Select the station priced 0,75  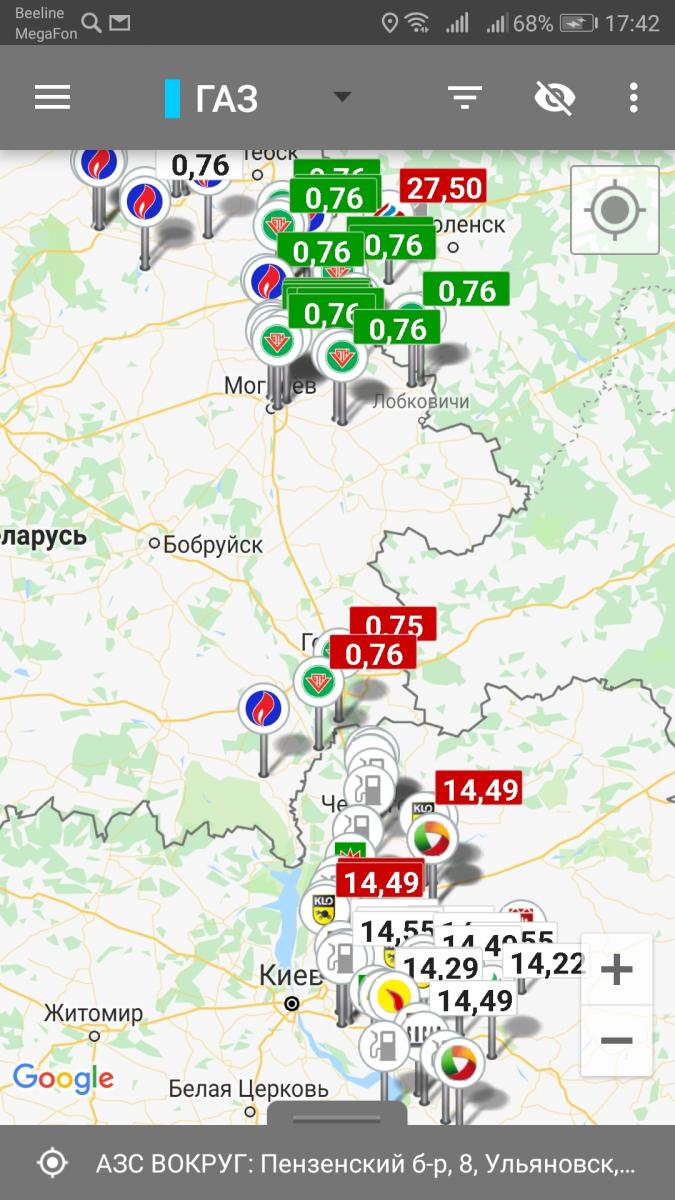point(394,624)
